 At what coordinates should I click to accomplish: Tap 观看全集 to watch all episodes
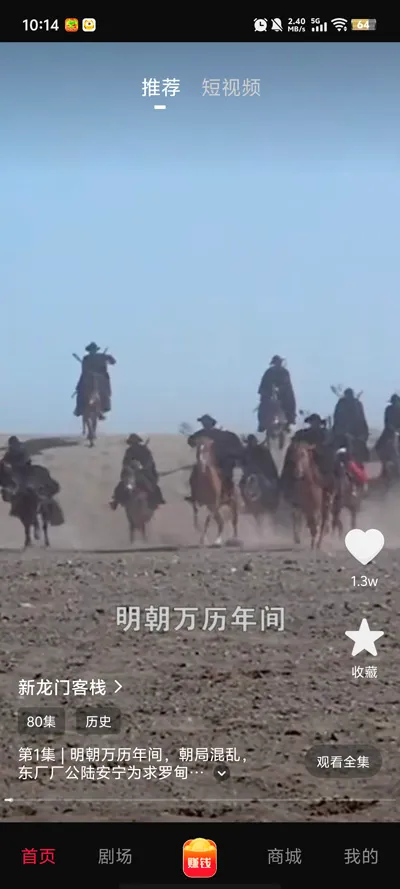pos(343,761)
